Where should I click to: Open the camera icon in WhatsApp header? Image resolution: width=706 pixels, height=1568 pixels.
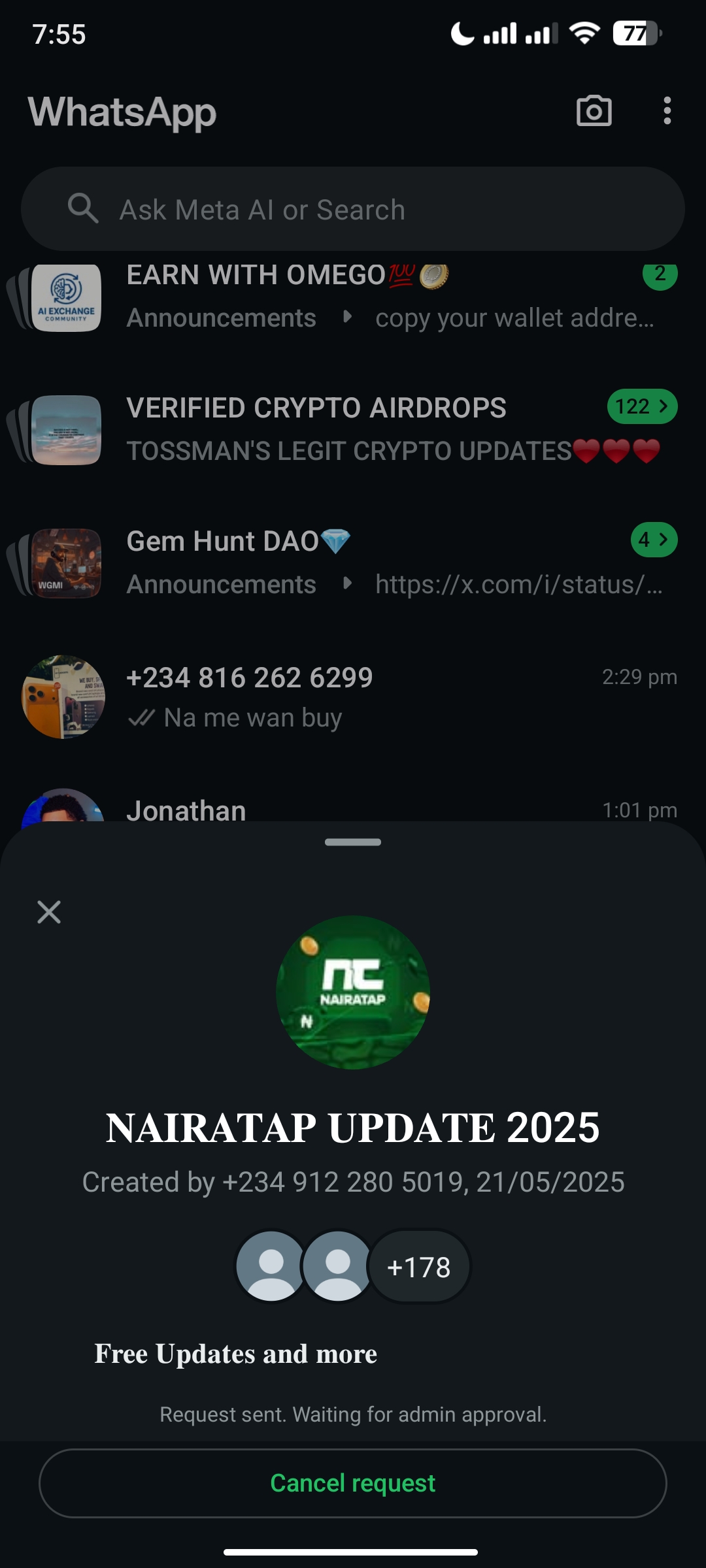coord(594,111)
